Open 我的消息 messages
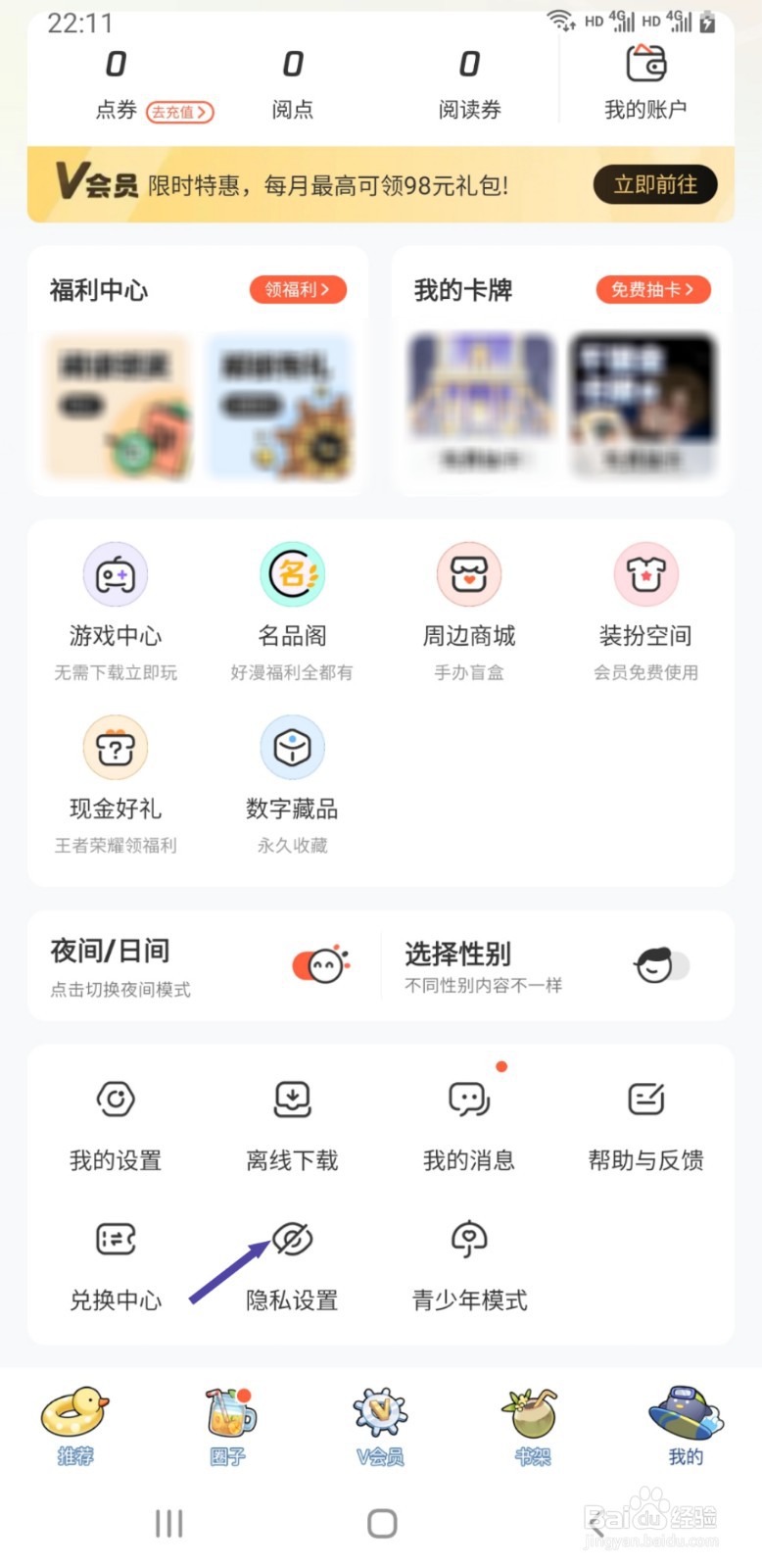 pos(469,1127)
